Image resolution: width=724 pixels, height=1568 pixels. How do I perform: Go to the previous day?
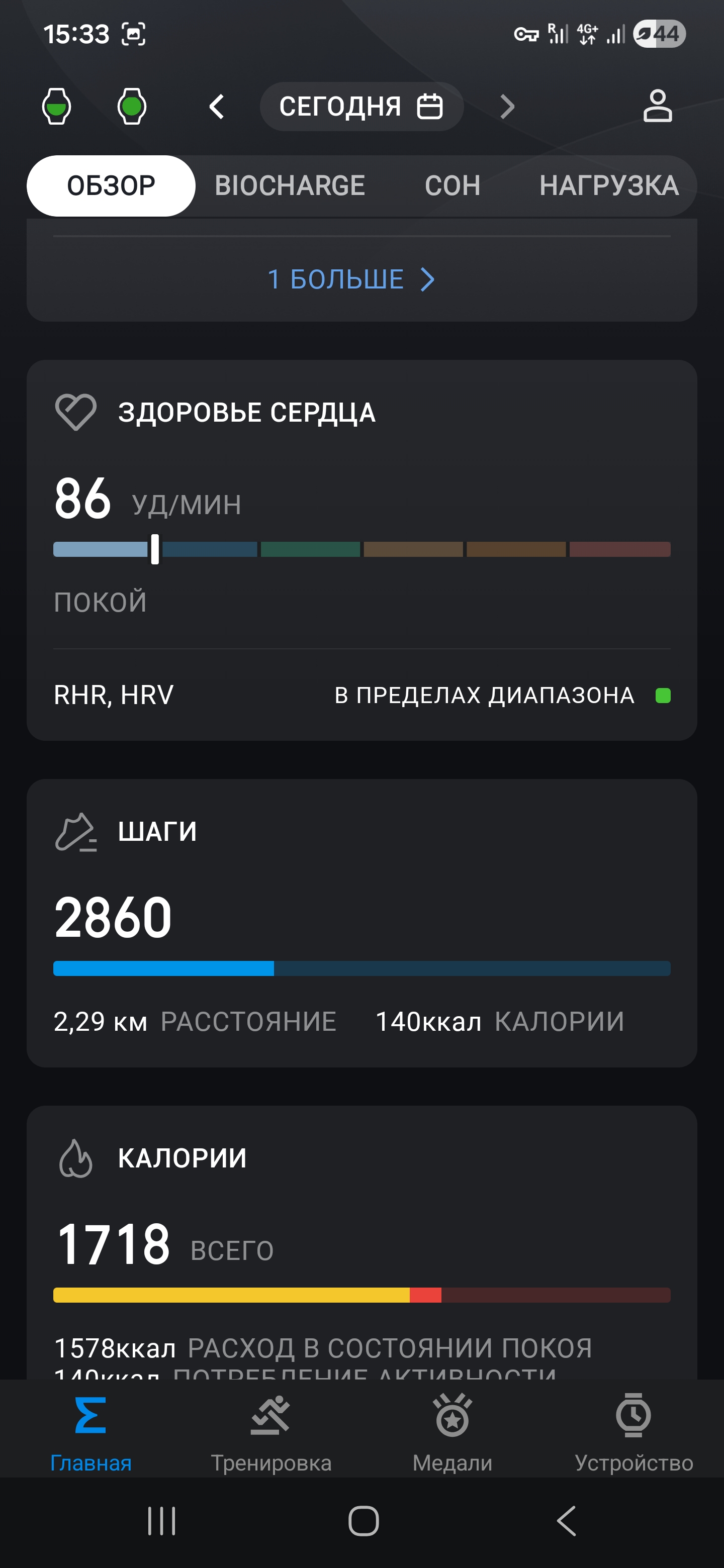(217, 107)
